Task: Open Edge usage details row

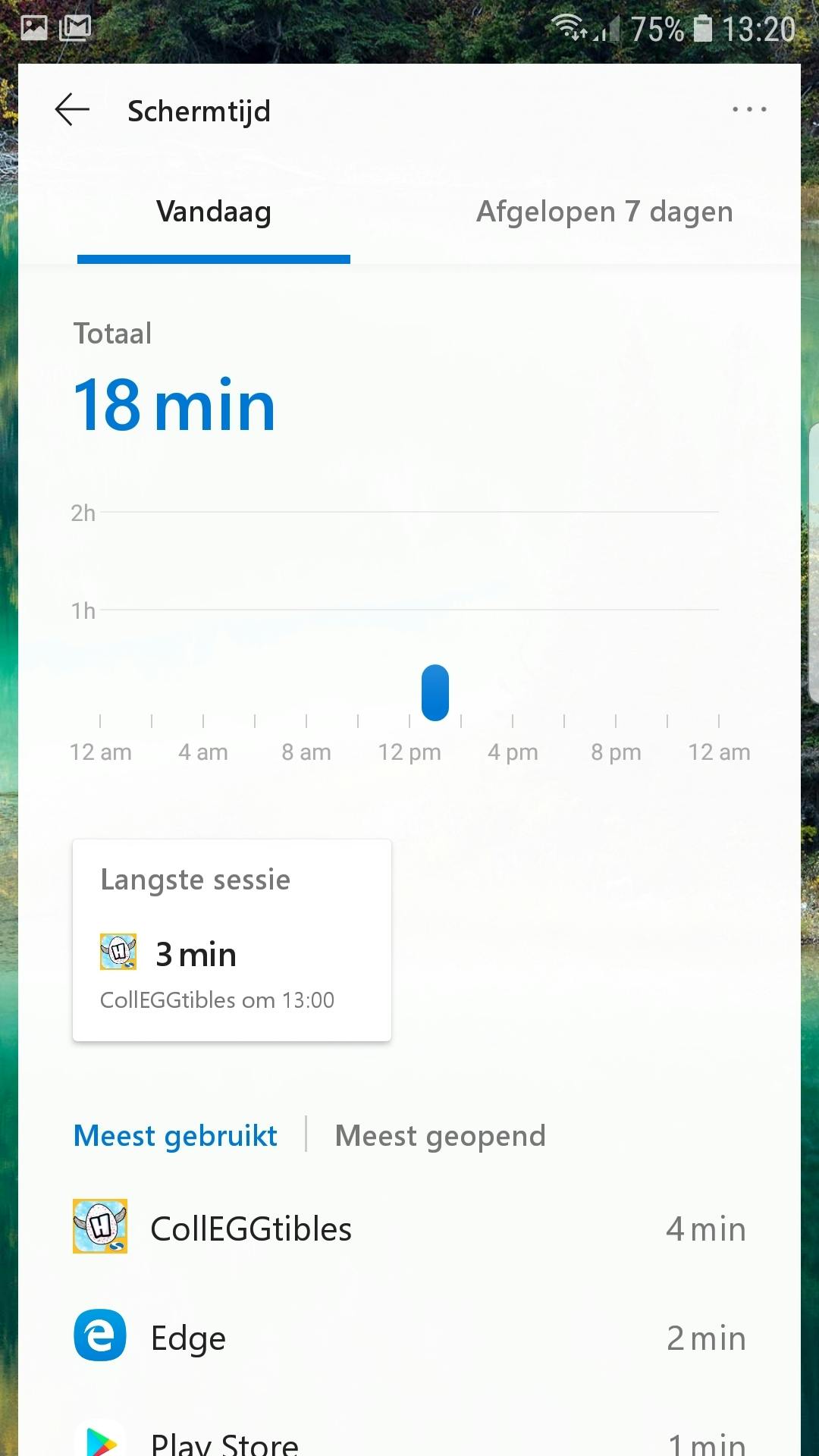Action: tap(409, 1338)
